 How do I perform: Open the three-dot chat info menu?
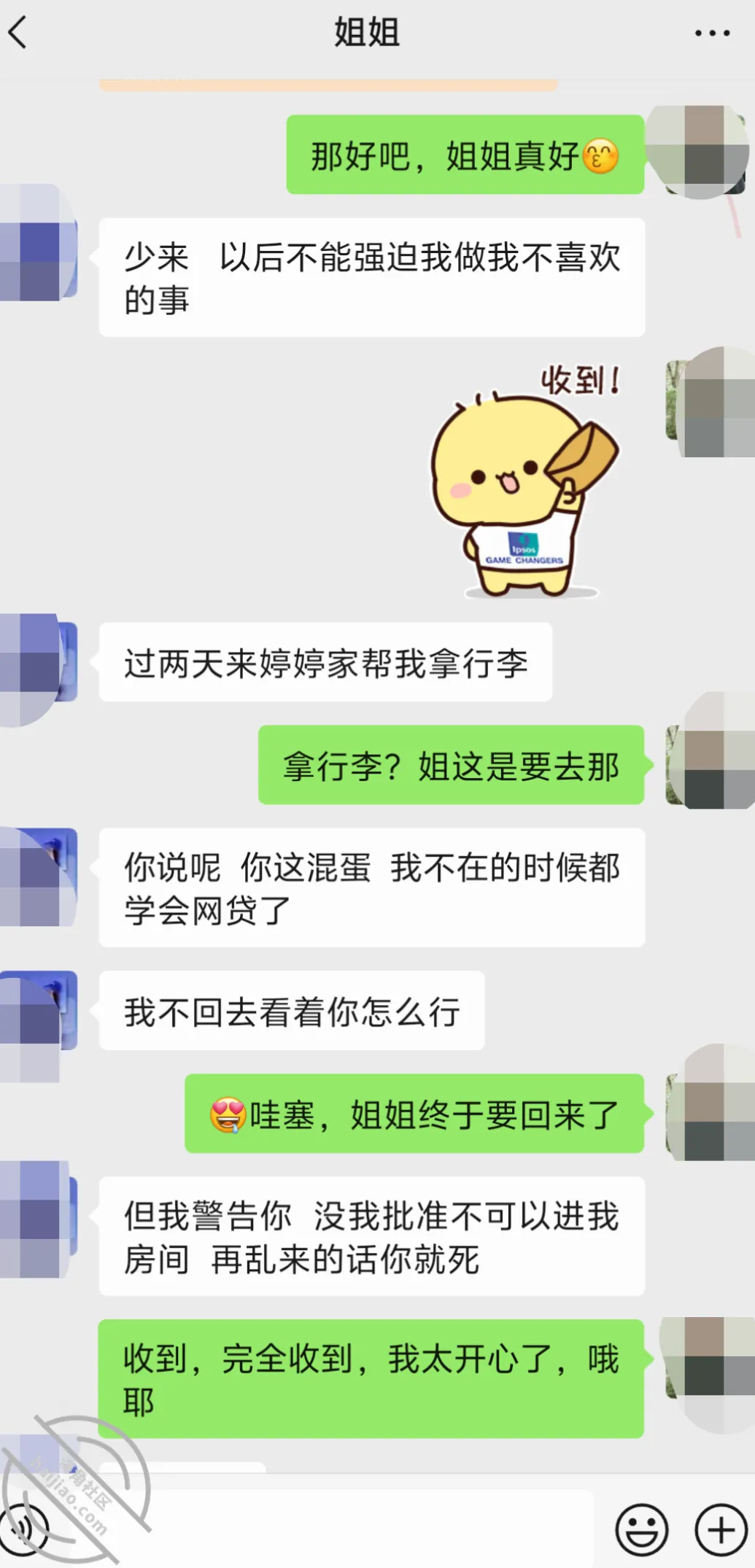pos(712,33)
